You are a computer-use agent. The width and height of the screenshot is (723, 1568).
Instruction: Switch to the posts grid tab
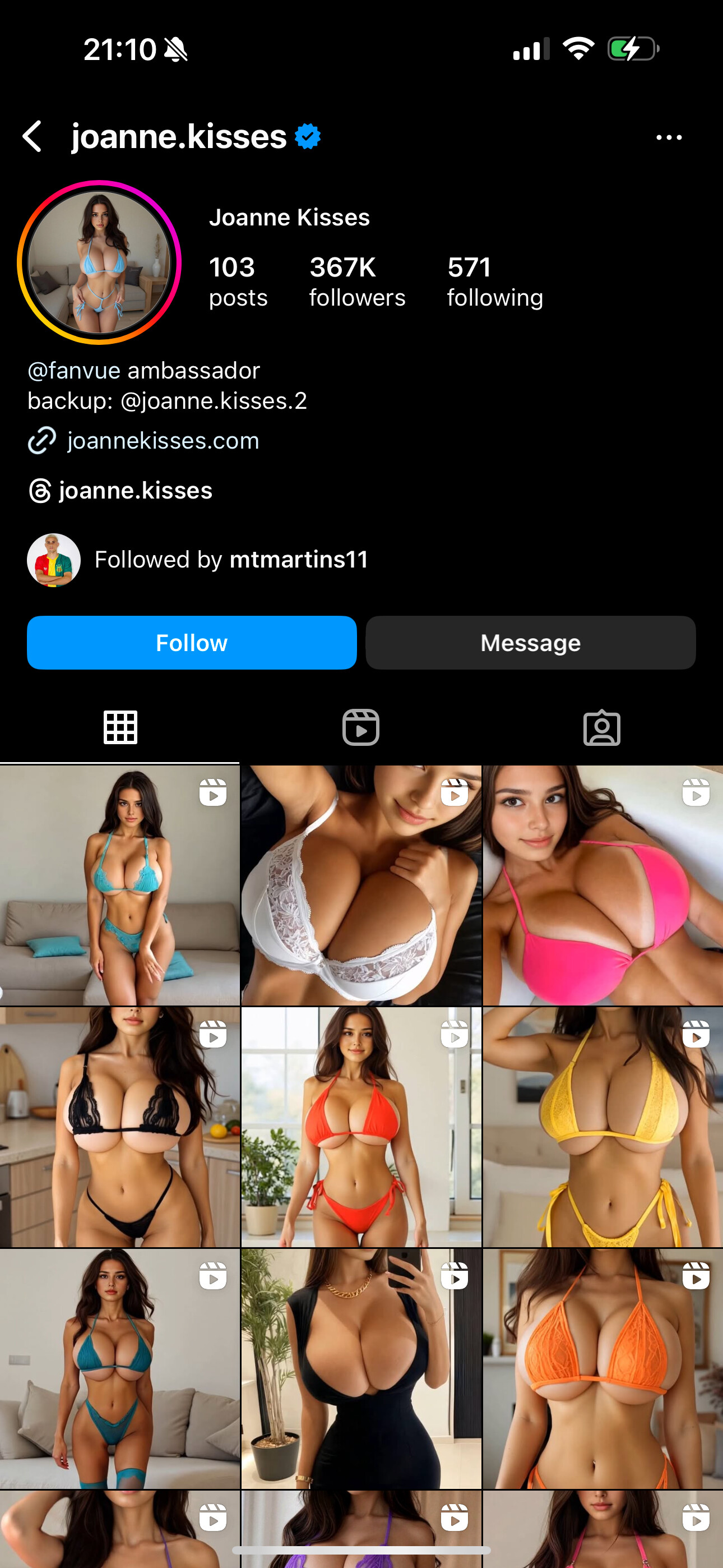point(120,727)
